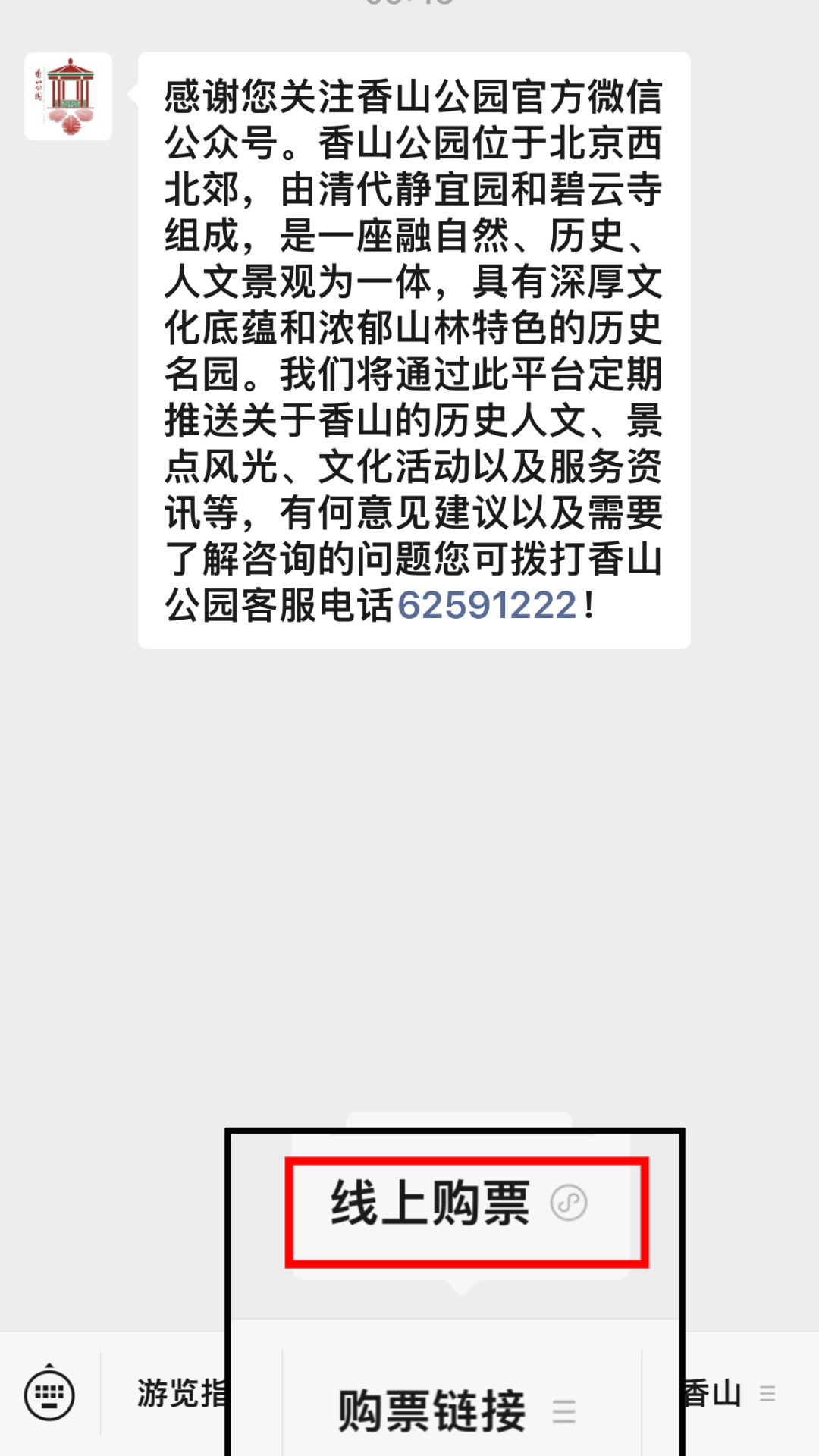
Task: Open the 游览指南 menu
Action: (x=180, y=1394)
